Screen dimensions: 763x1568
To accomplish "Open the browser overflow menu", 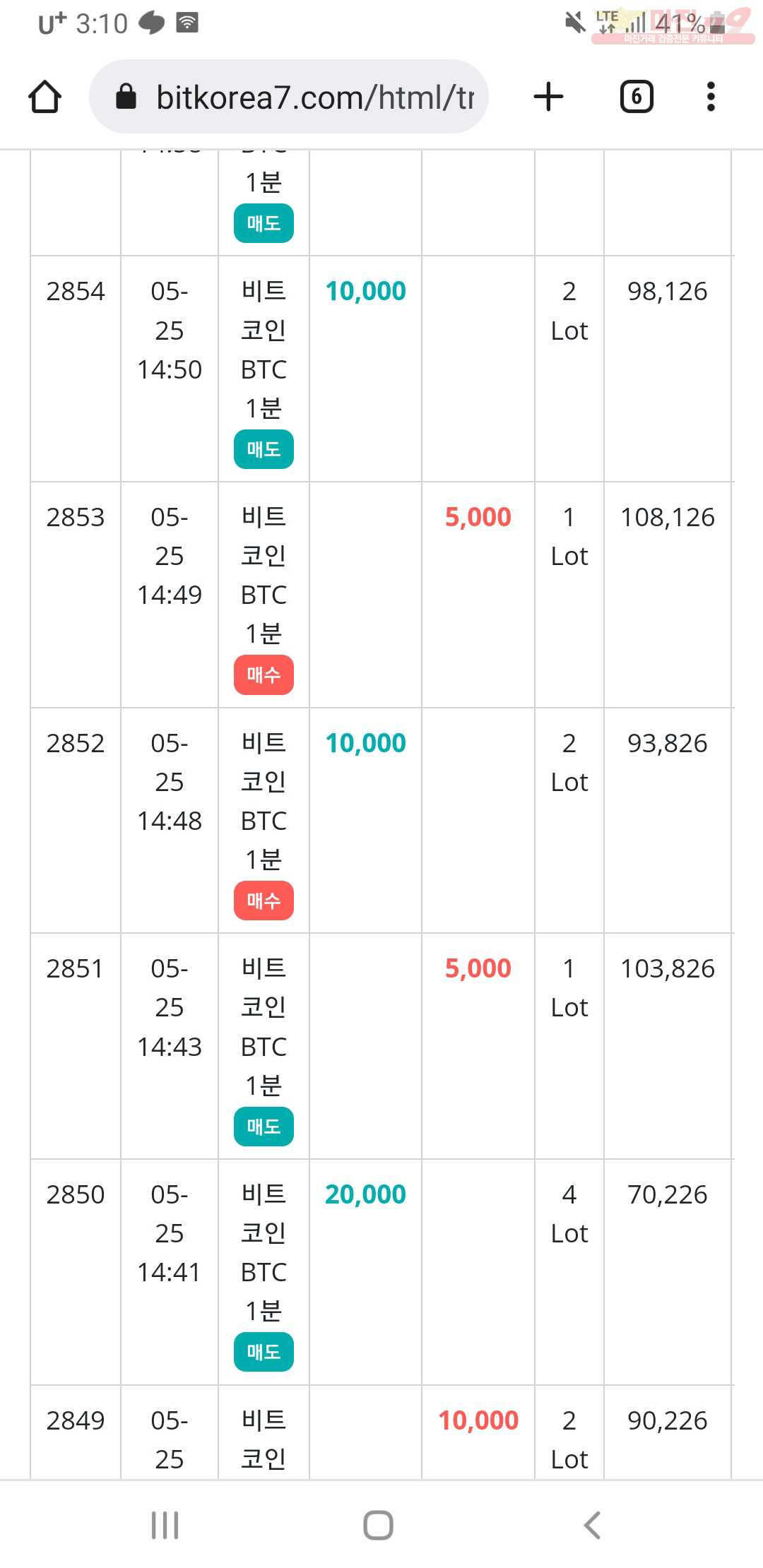I will point(711,97).
